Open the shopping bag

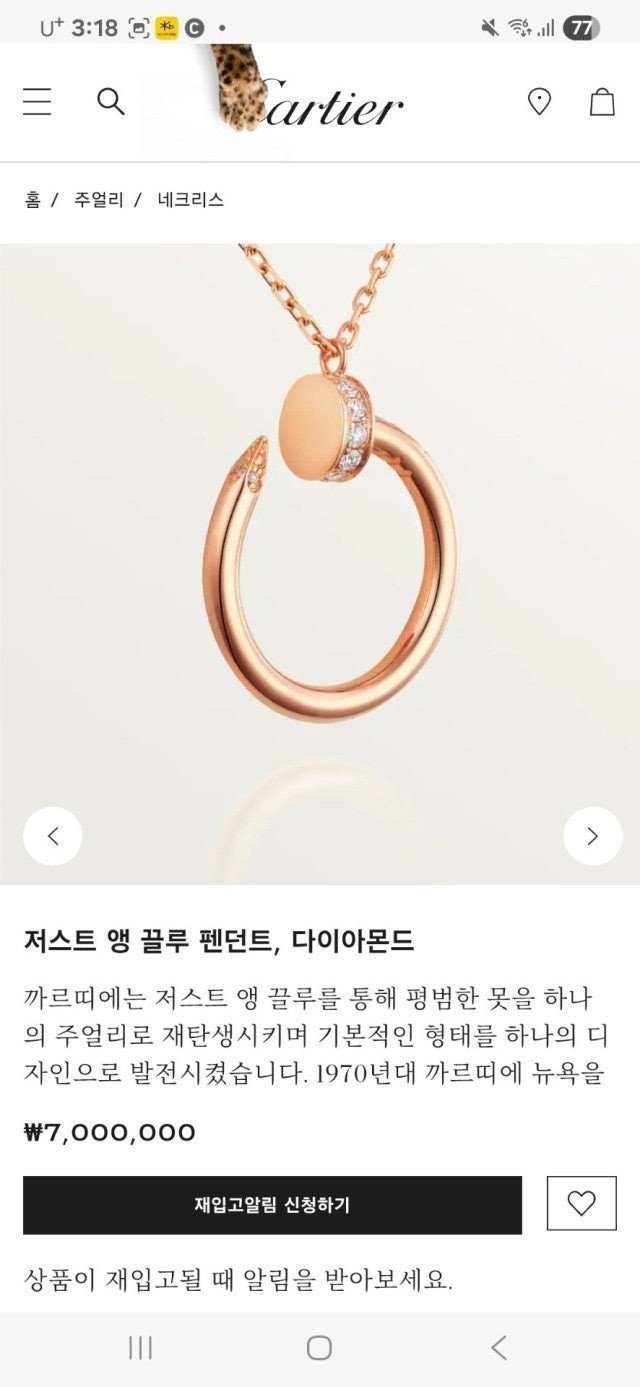pos(602,101)
